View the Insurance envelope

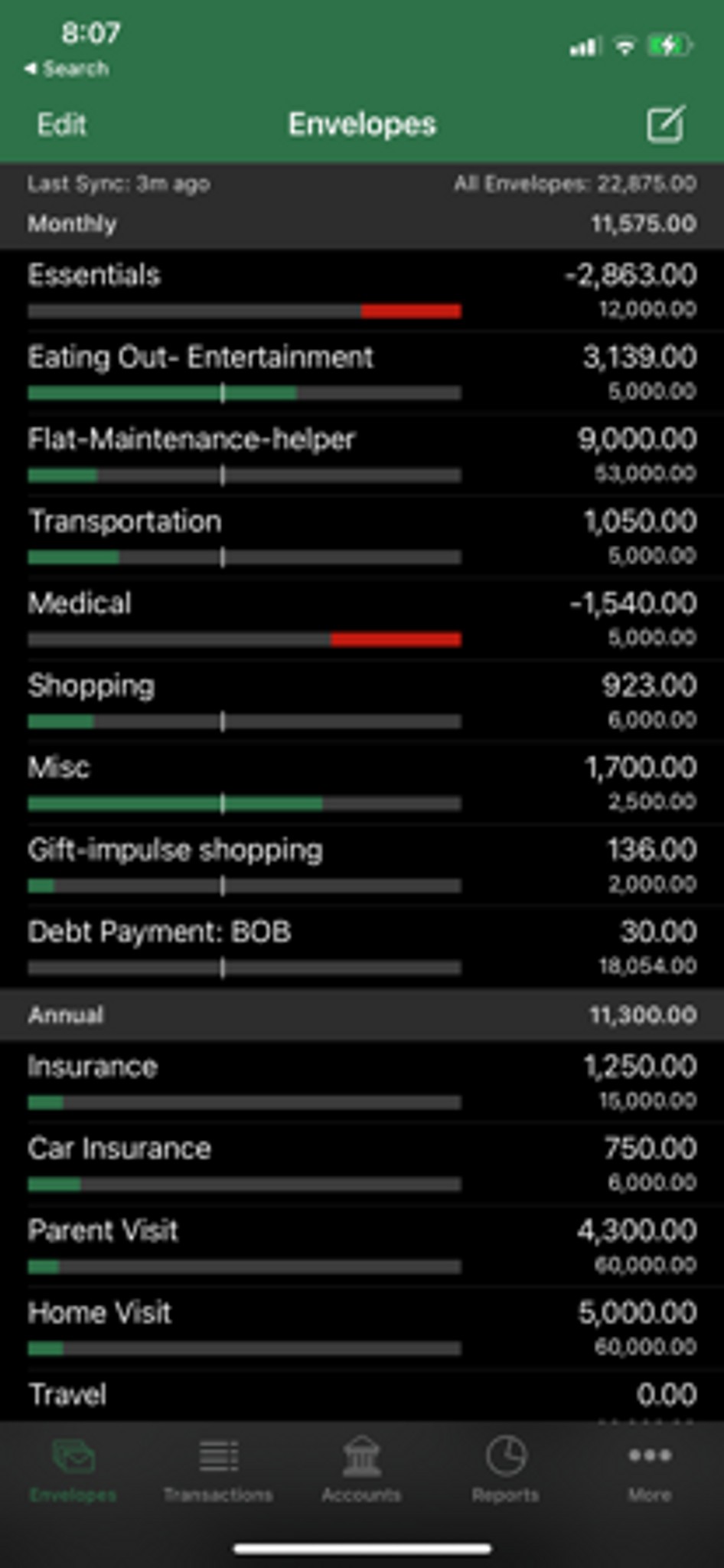(362, 1082)
